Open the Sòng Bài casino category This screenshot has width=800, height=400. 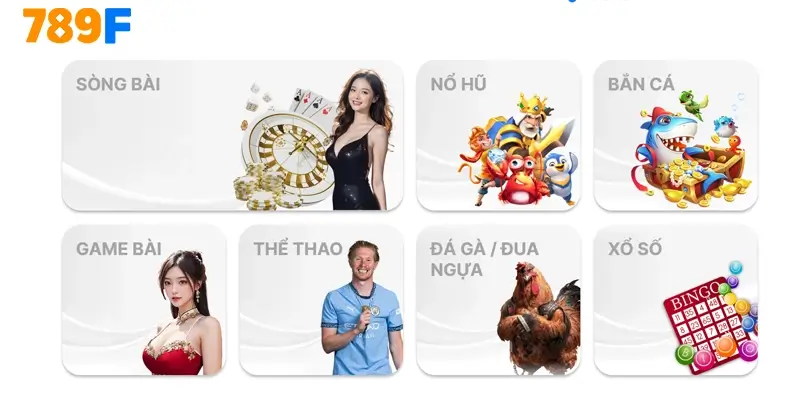point(232,135)
